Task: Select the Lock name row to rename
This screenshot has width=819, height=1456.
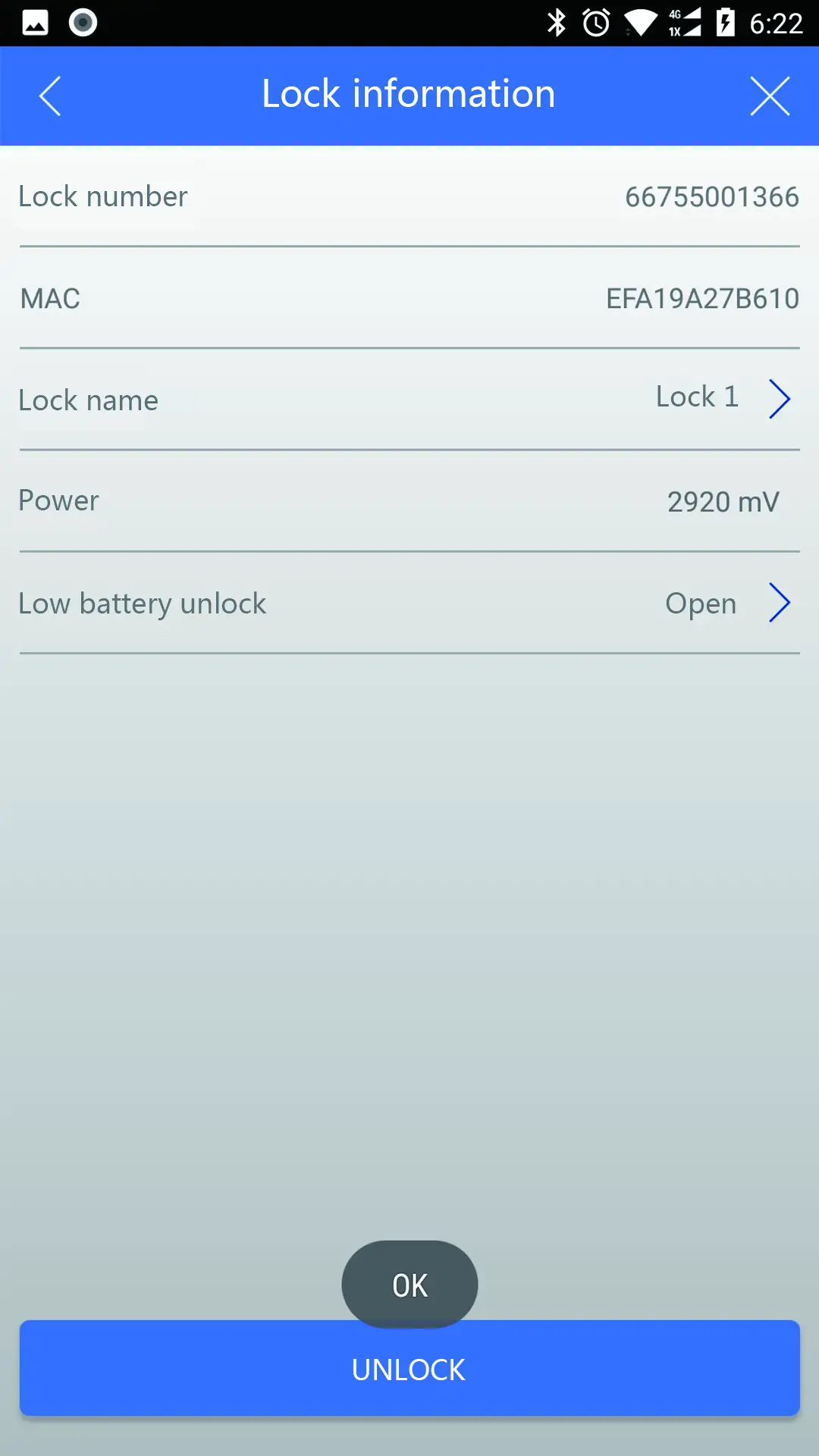Action: (x=409, y=400)
